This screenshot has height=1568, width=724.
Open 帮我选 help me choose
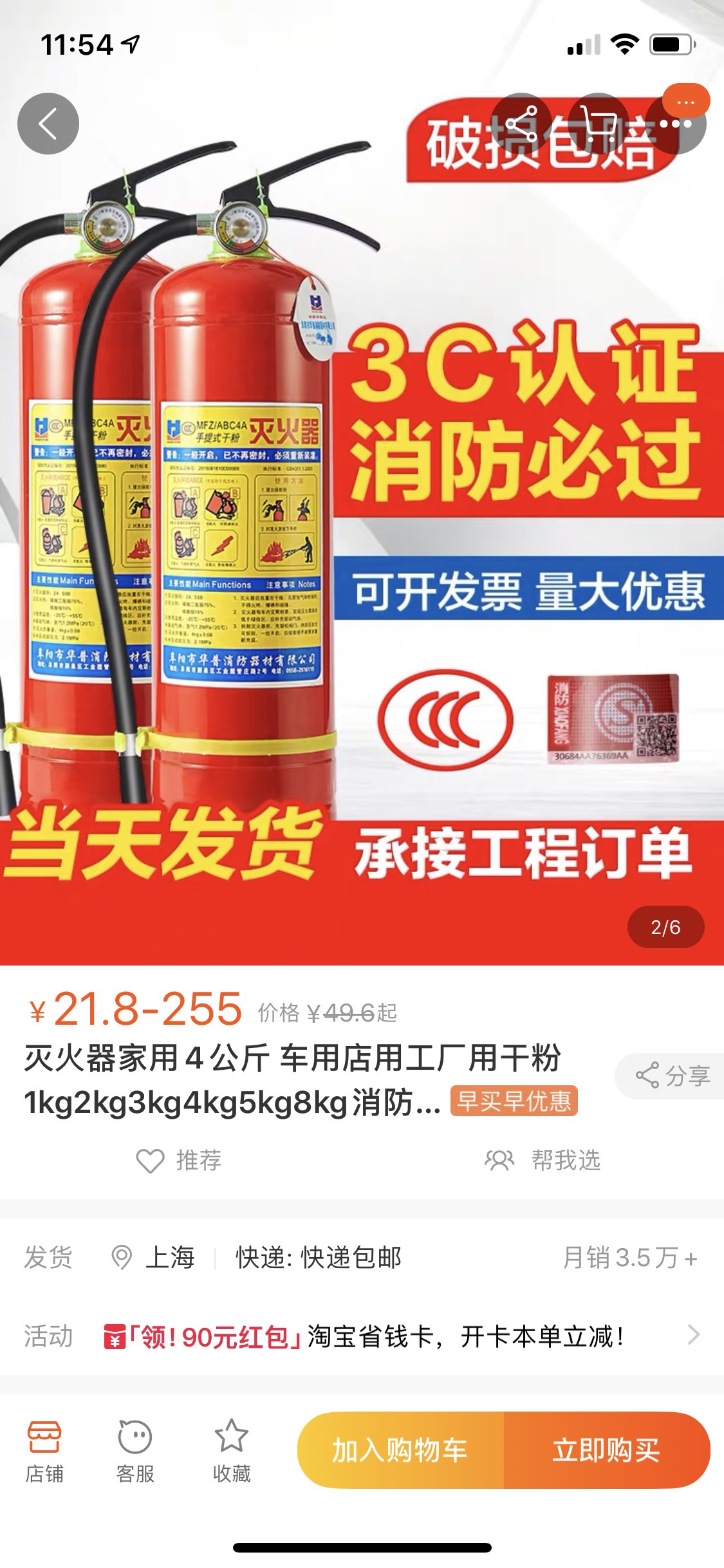(543, 1161)
